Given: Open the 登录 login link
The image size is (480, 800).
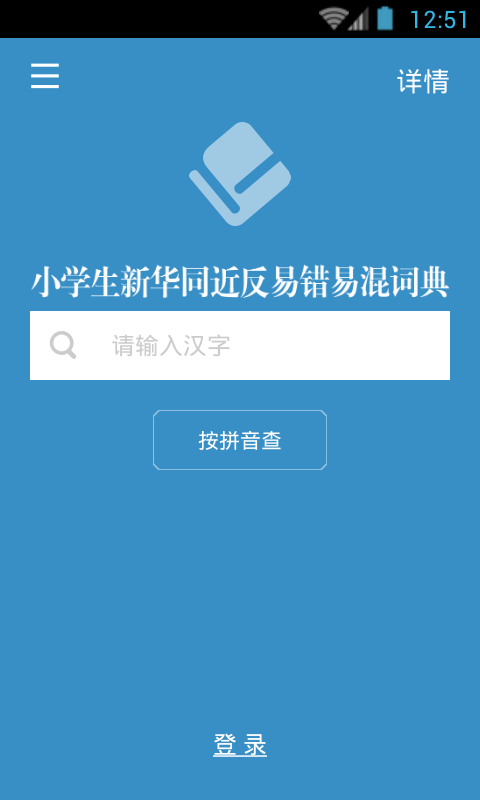Looking at the screenshot, I should tap(240, 745).
